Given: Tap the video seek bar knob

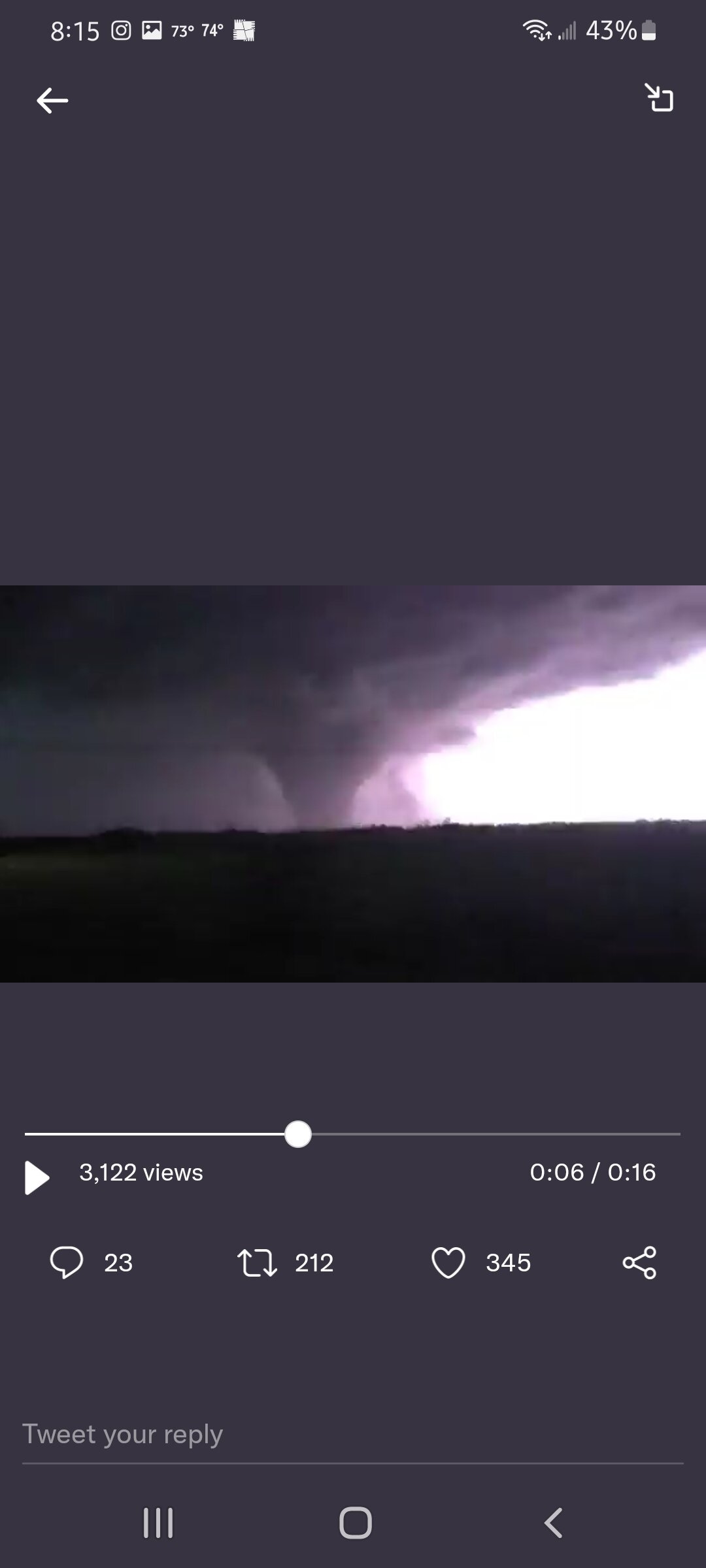Looking at the screenshot, I should pos(298,1134).
